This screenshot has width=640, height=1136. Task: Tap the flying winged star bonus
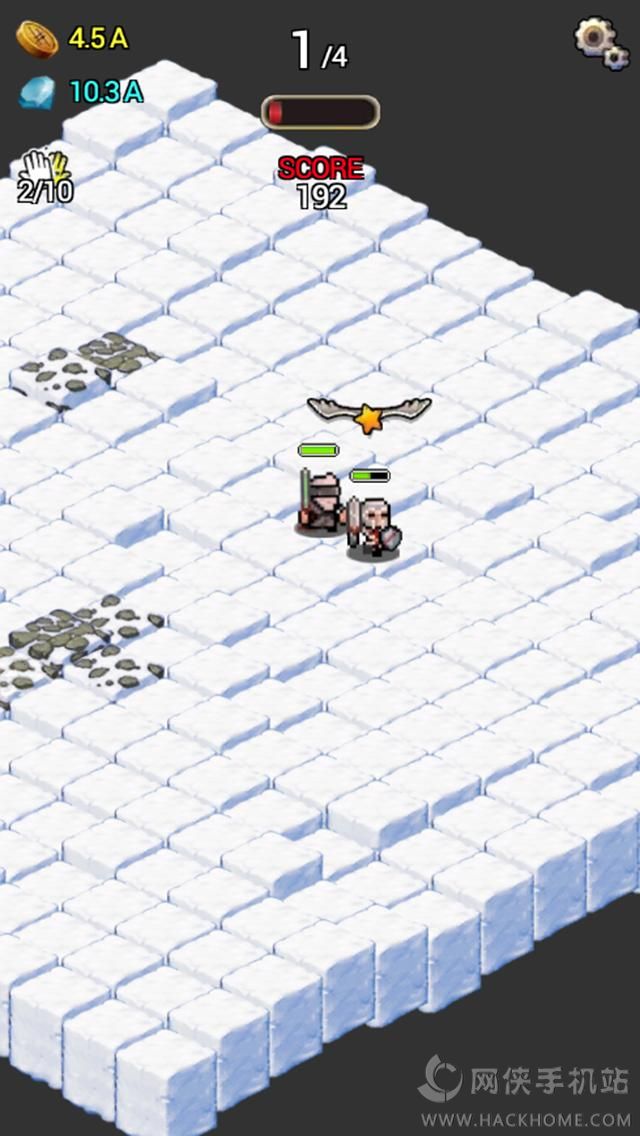click(x=369, y=414)
